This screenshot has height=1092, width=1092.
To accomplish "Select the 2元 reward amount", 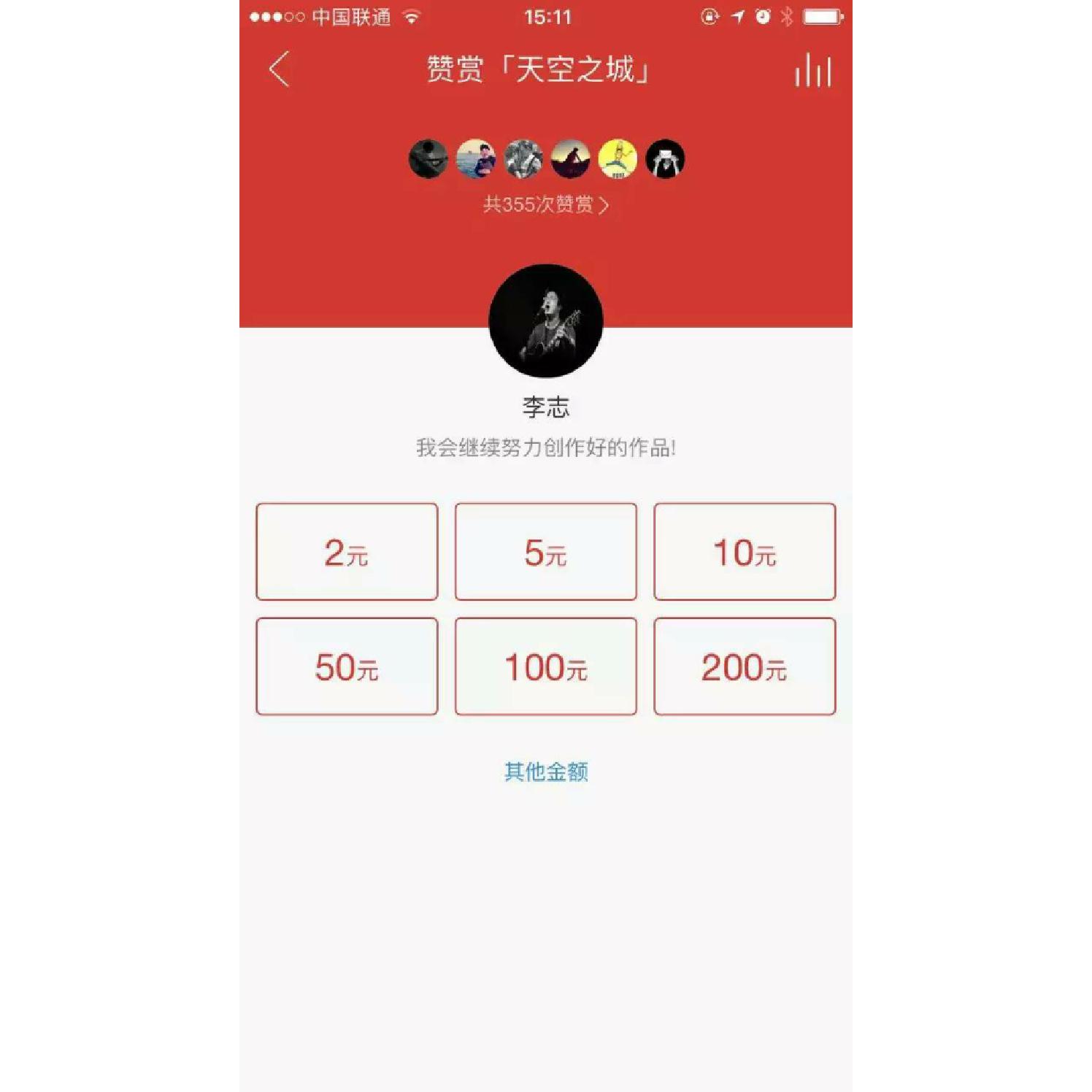I will tap(347, 552).
